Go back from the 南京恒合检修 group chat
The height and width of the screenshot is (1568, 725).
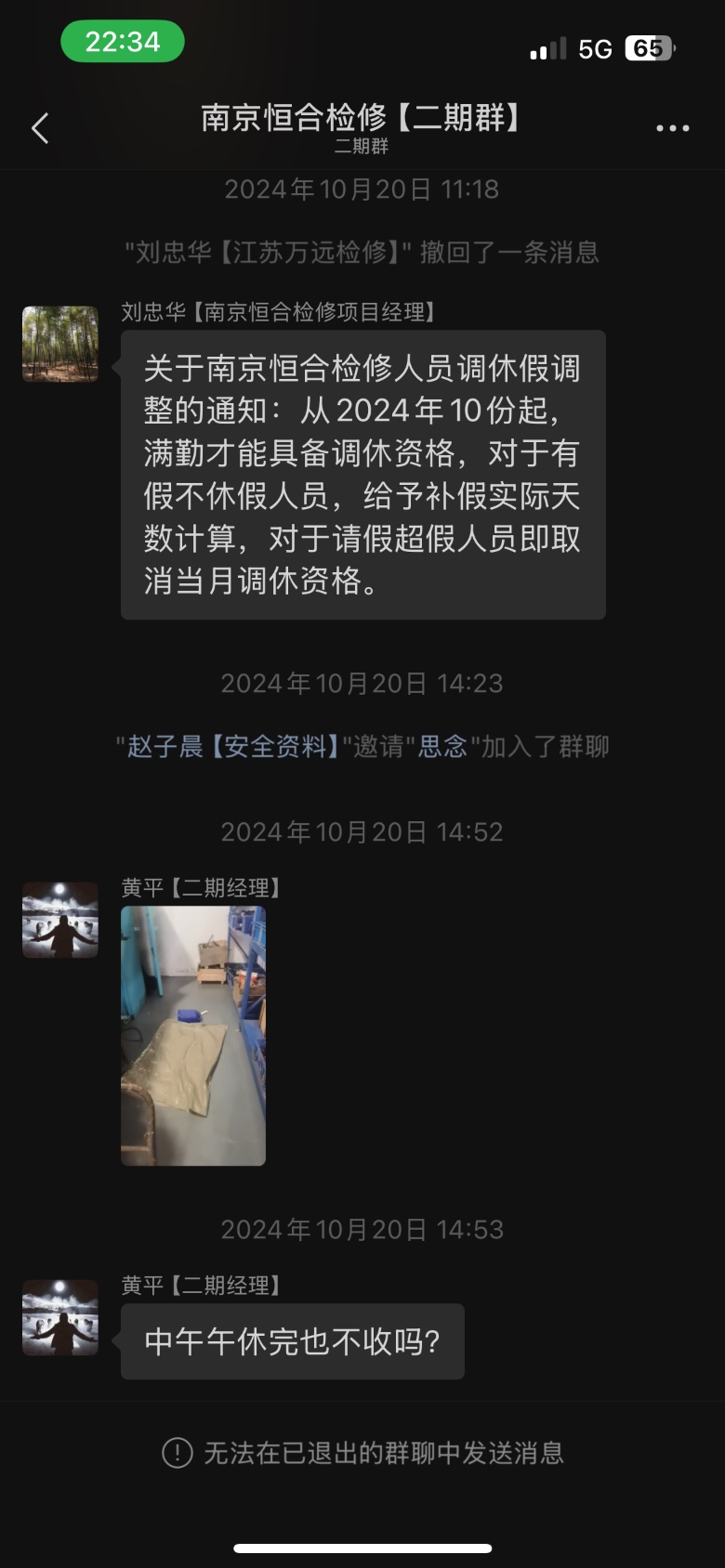tap(40, 128)
